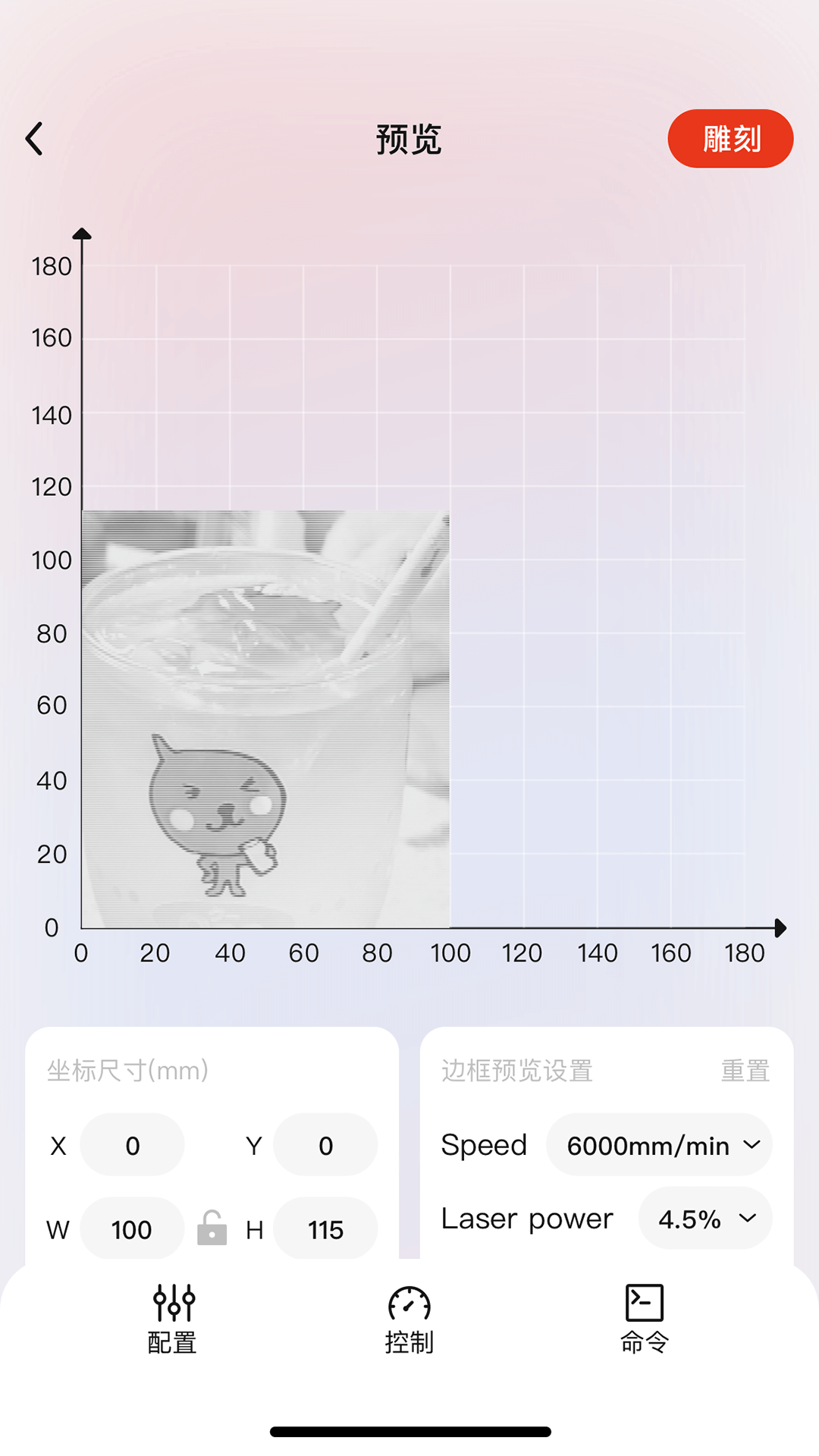Click the Speed dropdown chevron
The width and height of the screenshot is (819, 1456).
(752, 1145)
